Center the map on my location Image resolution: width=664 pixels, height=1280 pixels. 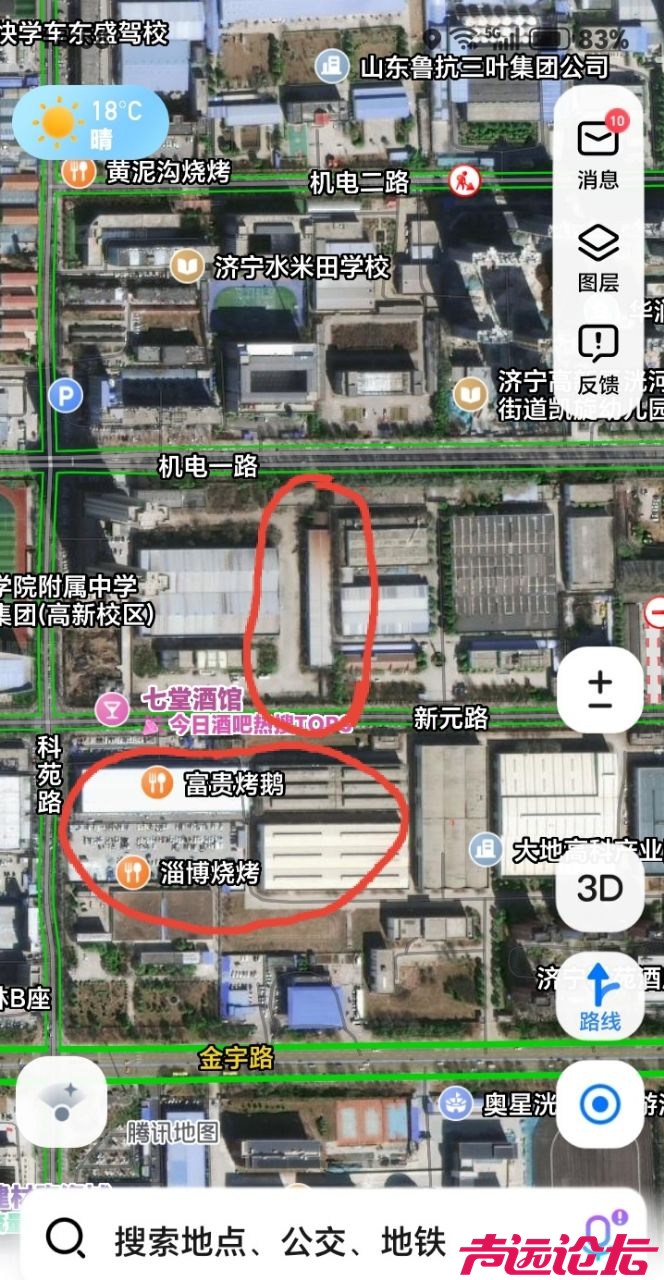tap(600, 1104)
